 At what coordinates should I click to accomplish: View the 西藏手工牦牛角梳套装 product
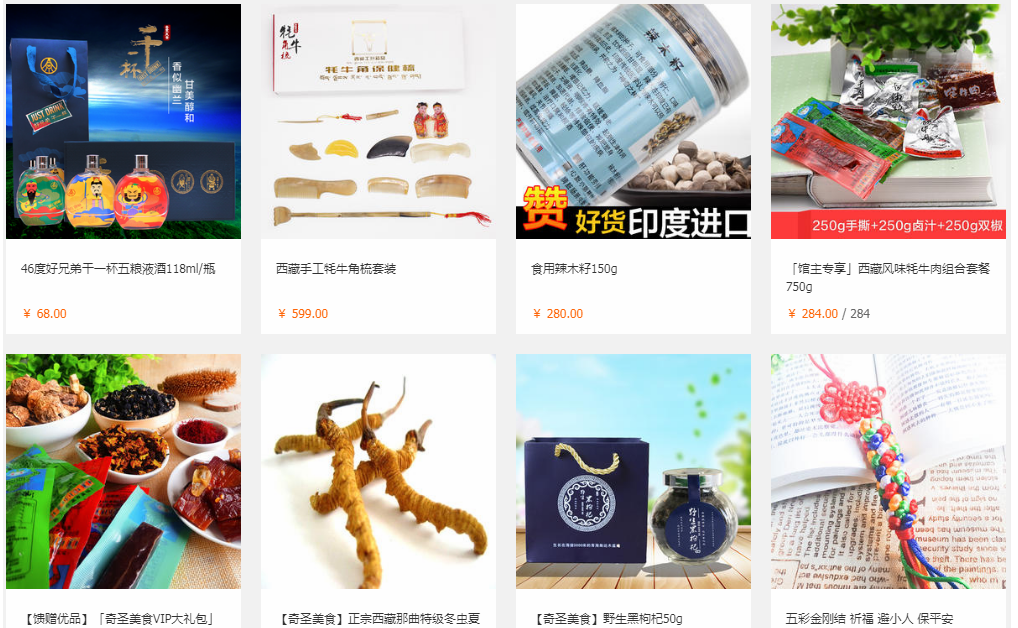click(378, 122)
